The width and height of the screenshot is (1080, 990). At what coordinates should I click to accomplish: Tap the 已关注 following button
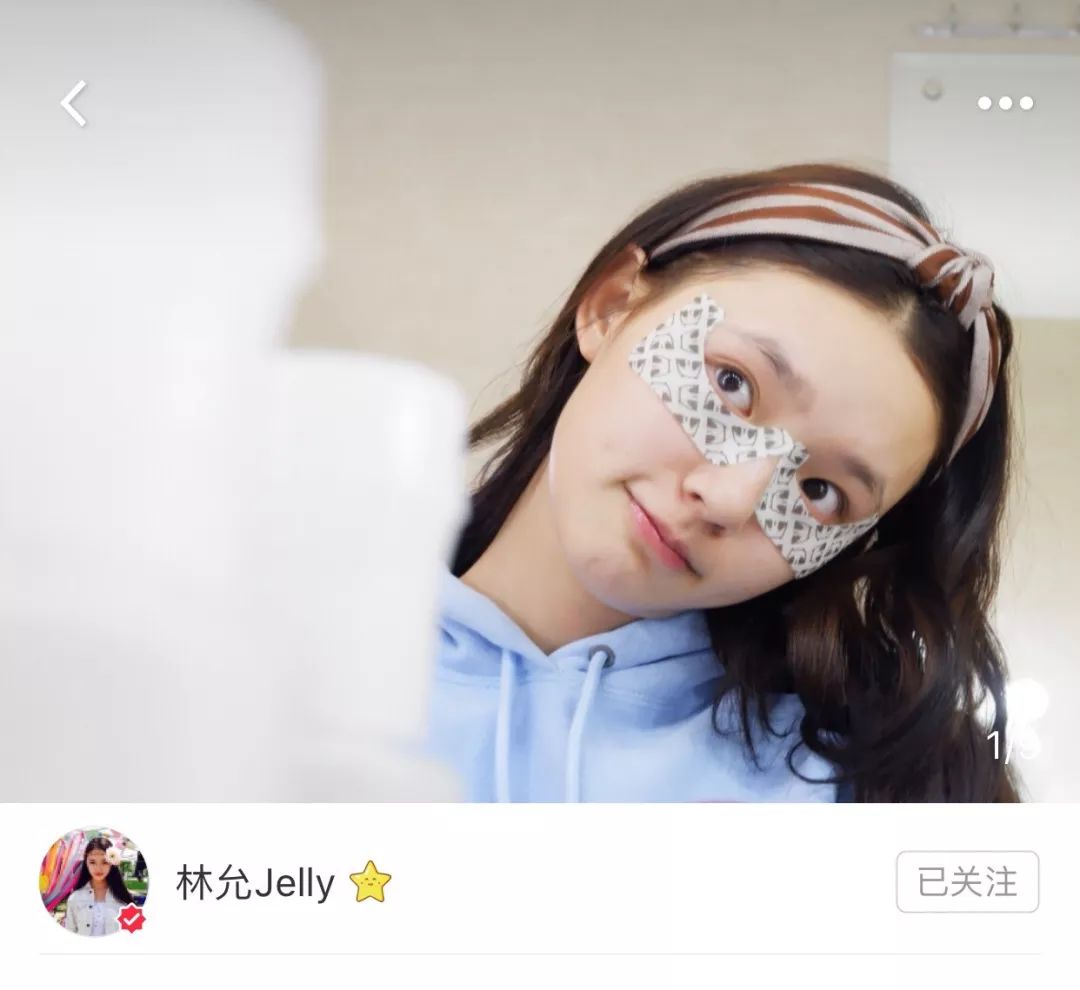click(966, 882)
